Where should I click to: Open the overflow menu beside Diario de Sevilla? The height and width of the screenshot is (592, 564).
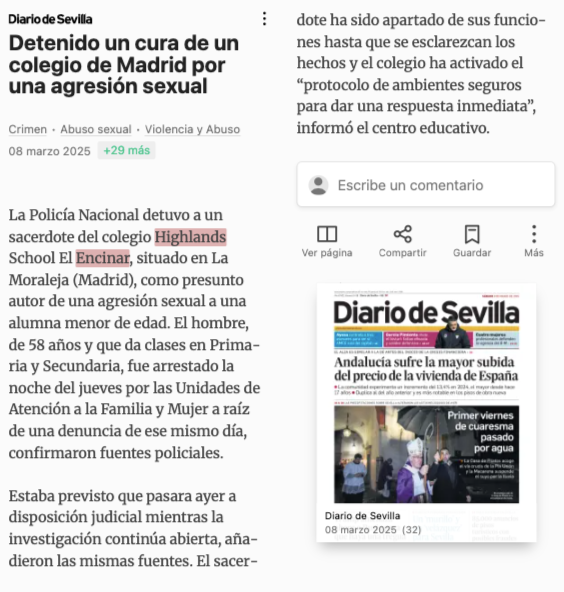264,18
